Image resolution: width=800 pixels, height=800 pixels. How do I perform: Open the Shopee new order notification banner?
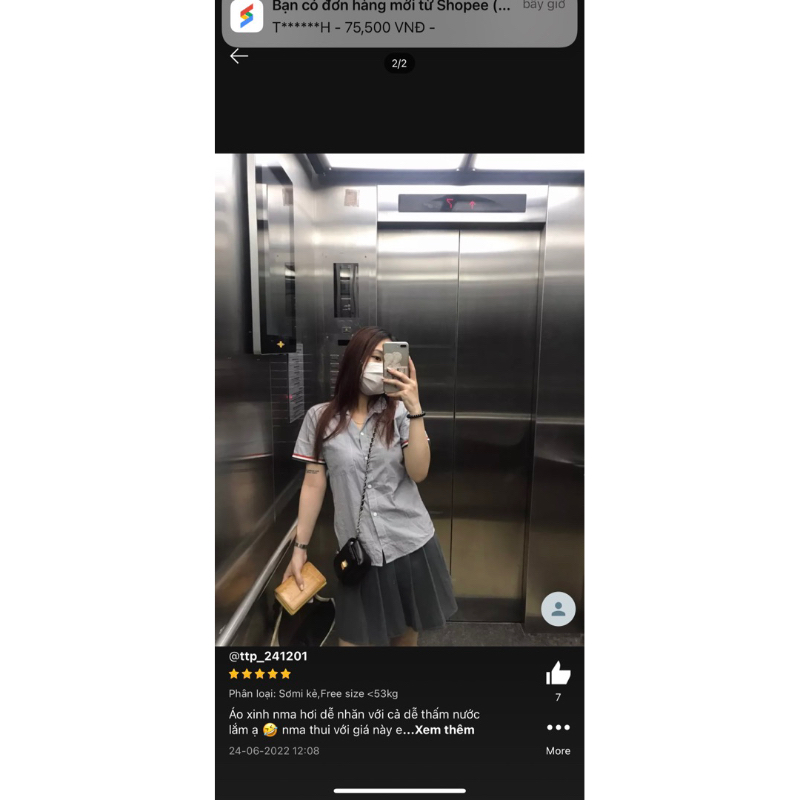click(x=398, y=20)
